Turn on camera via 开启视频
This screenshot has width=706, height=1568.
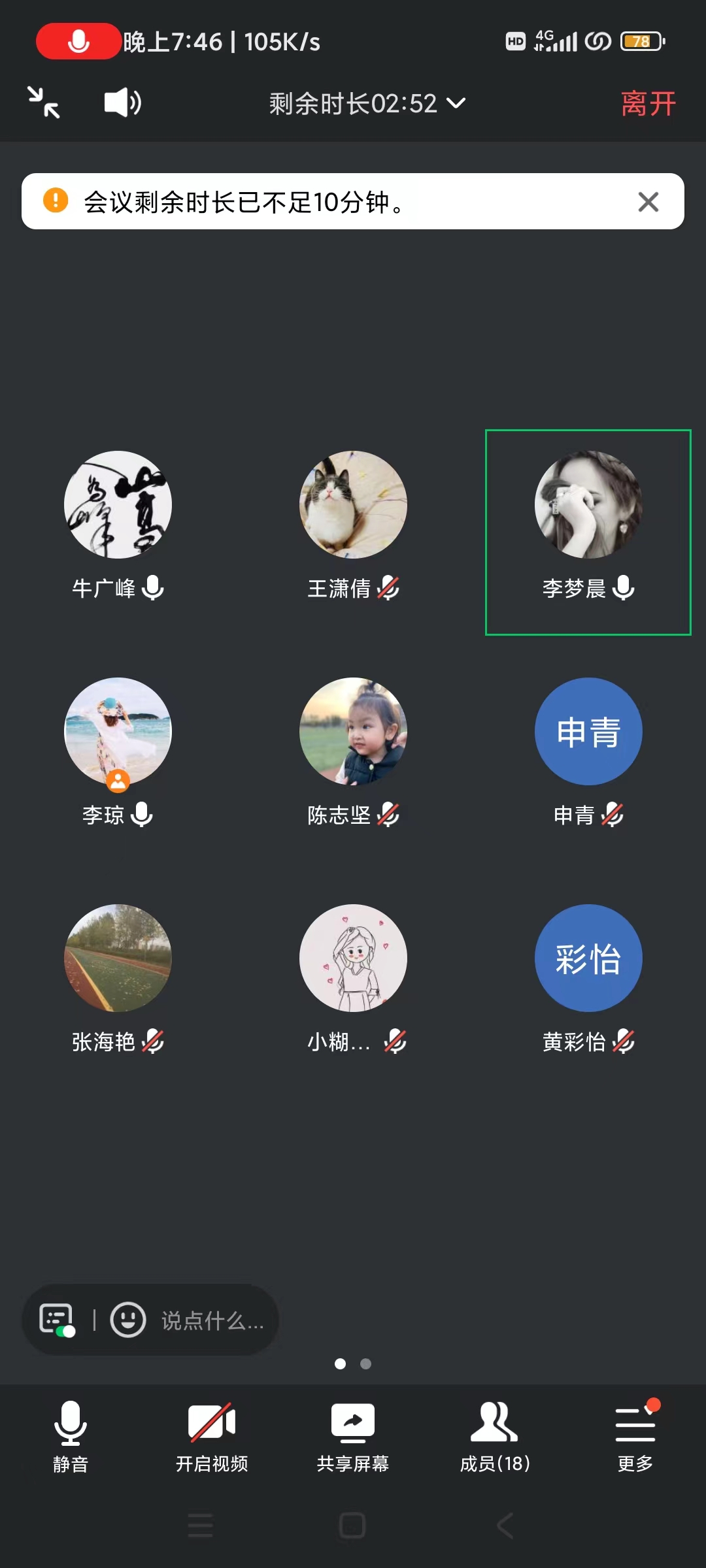[212, 1435]
